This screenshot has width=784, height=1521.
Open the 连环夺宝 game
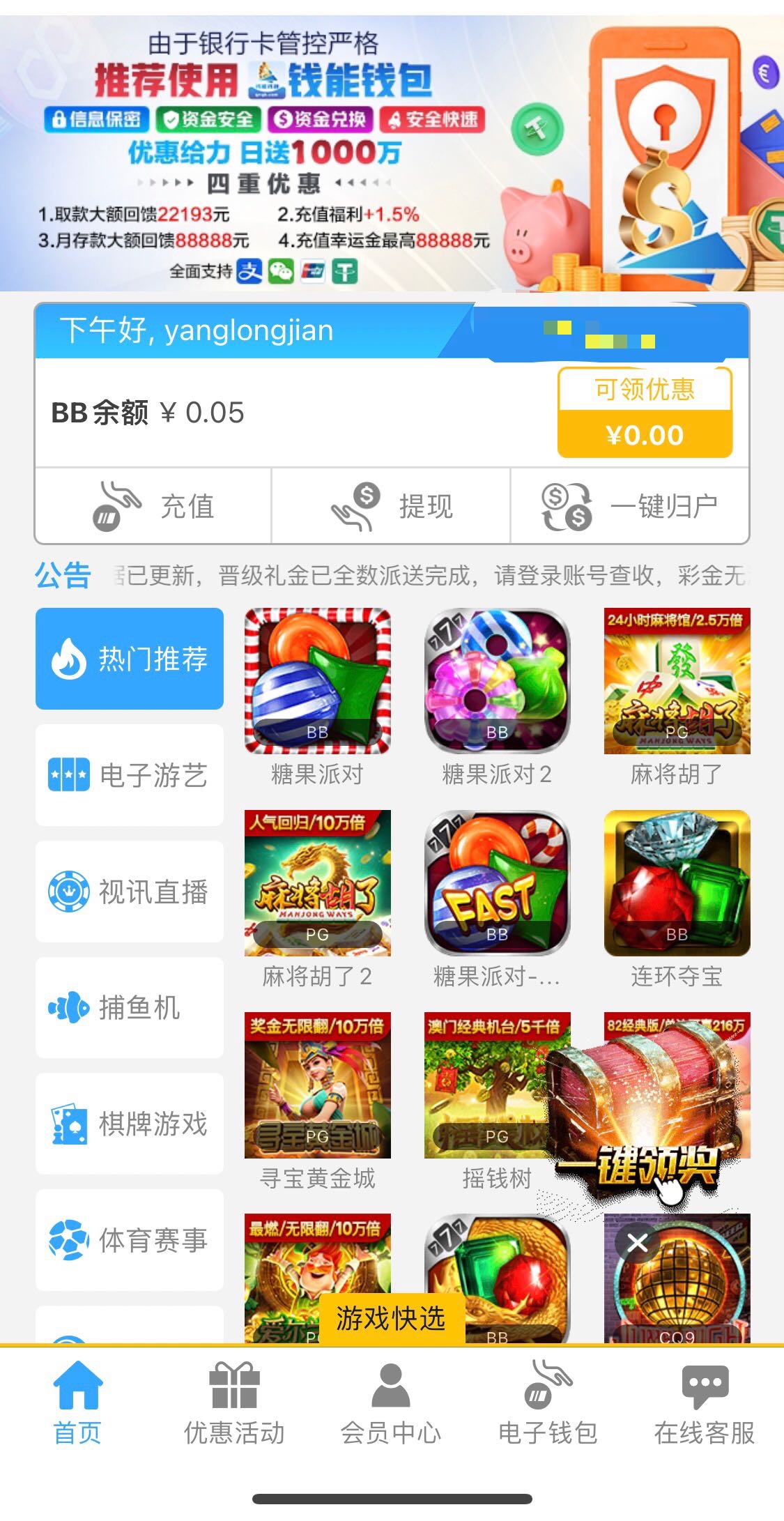[677, 884]
